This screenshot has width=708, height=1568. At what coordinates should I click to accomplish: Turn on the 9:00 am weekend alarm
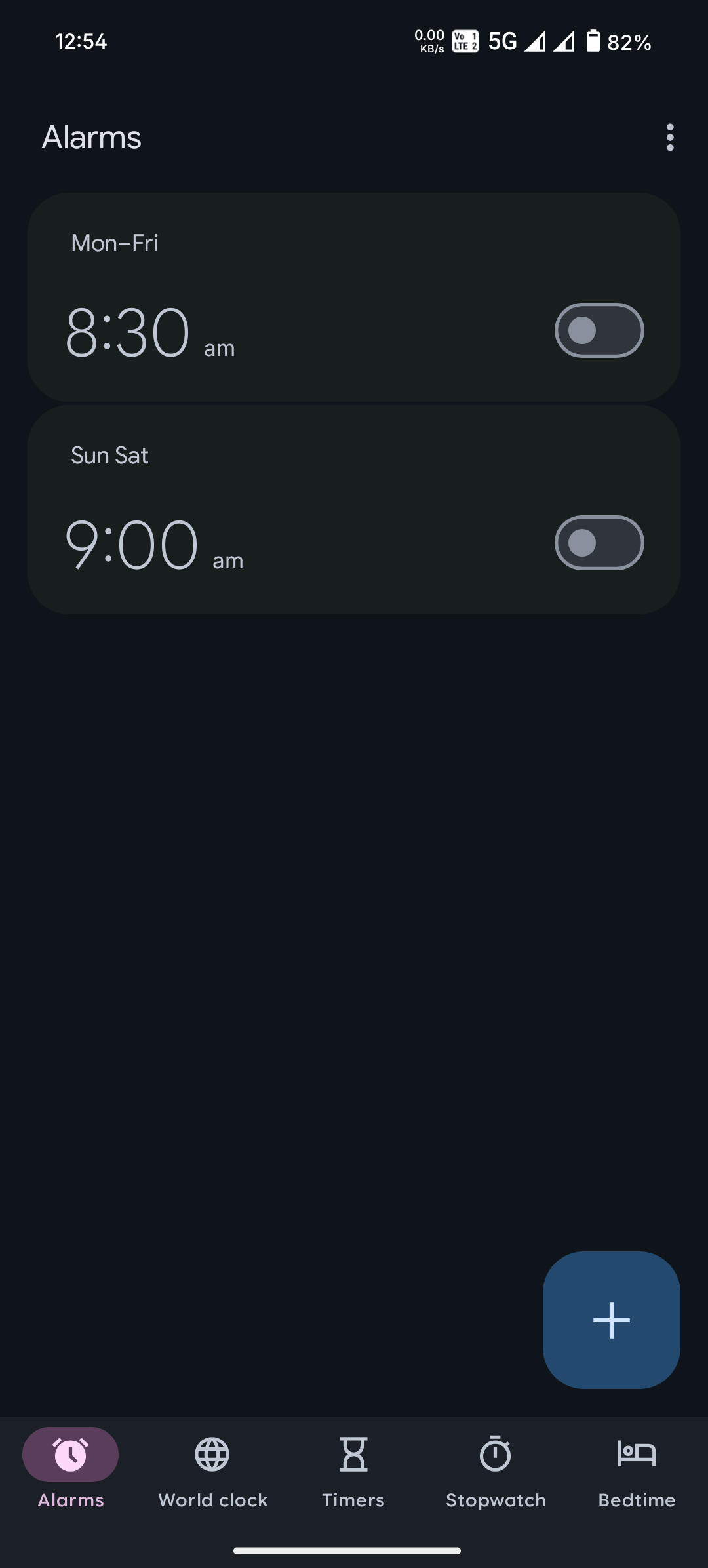tap(599, 543)
